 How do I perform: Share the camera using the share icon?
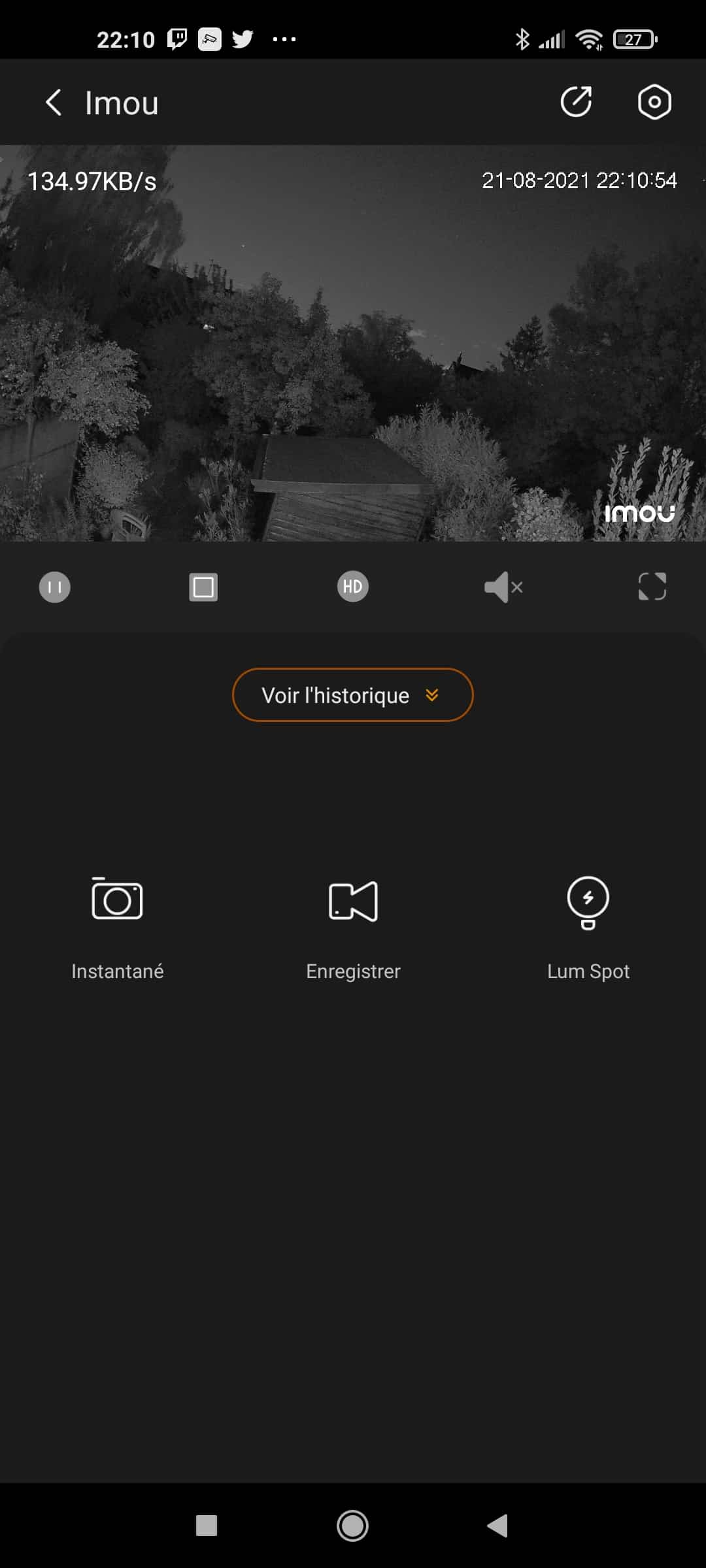click(576, 102)
